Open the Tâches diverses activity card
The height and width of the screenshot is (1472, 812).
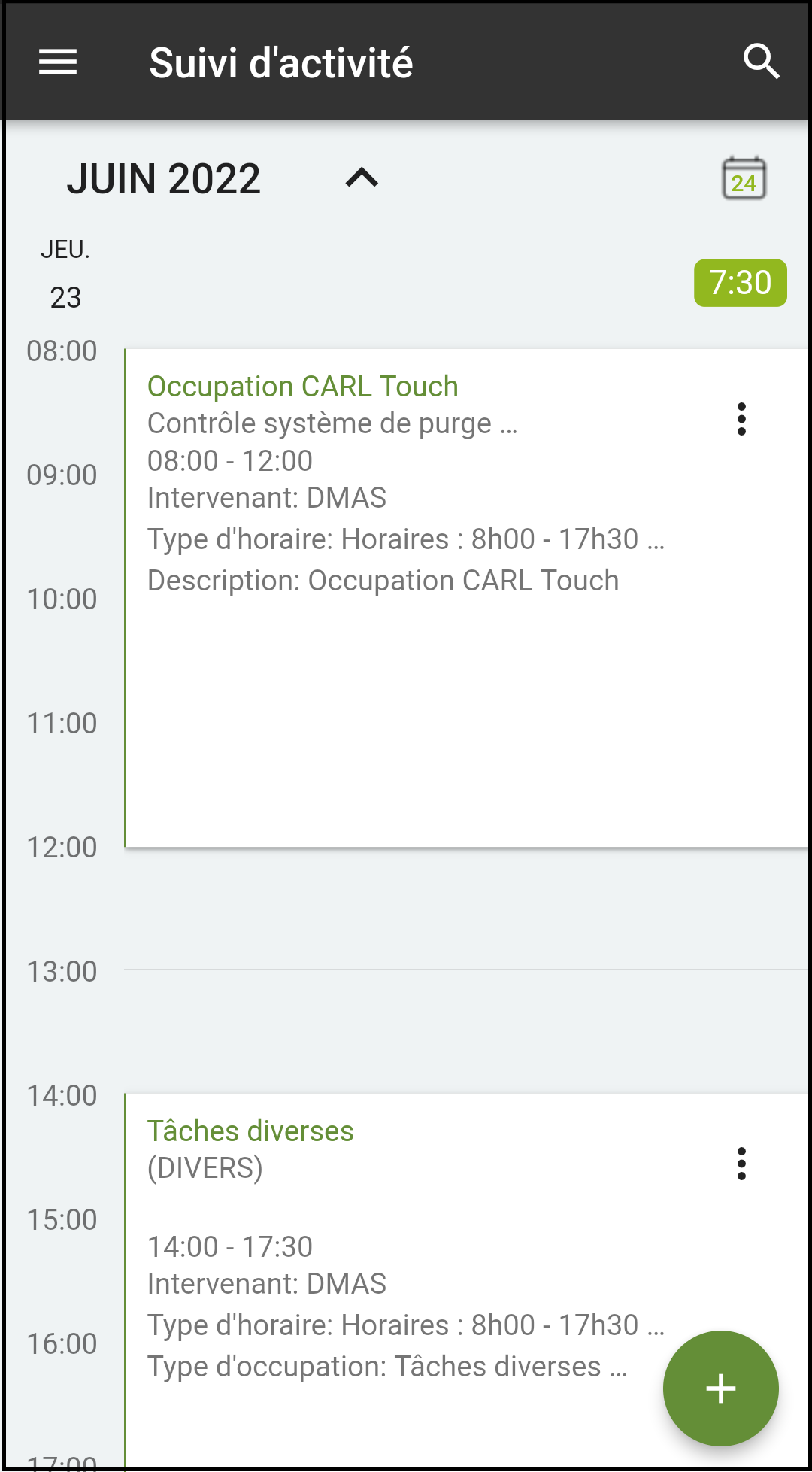[x=467, y=1280]
